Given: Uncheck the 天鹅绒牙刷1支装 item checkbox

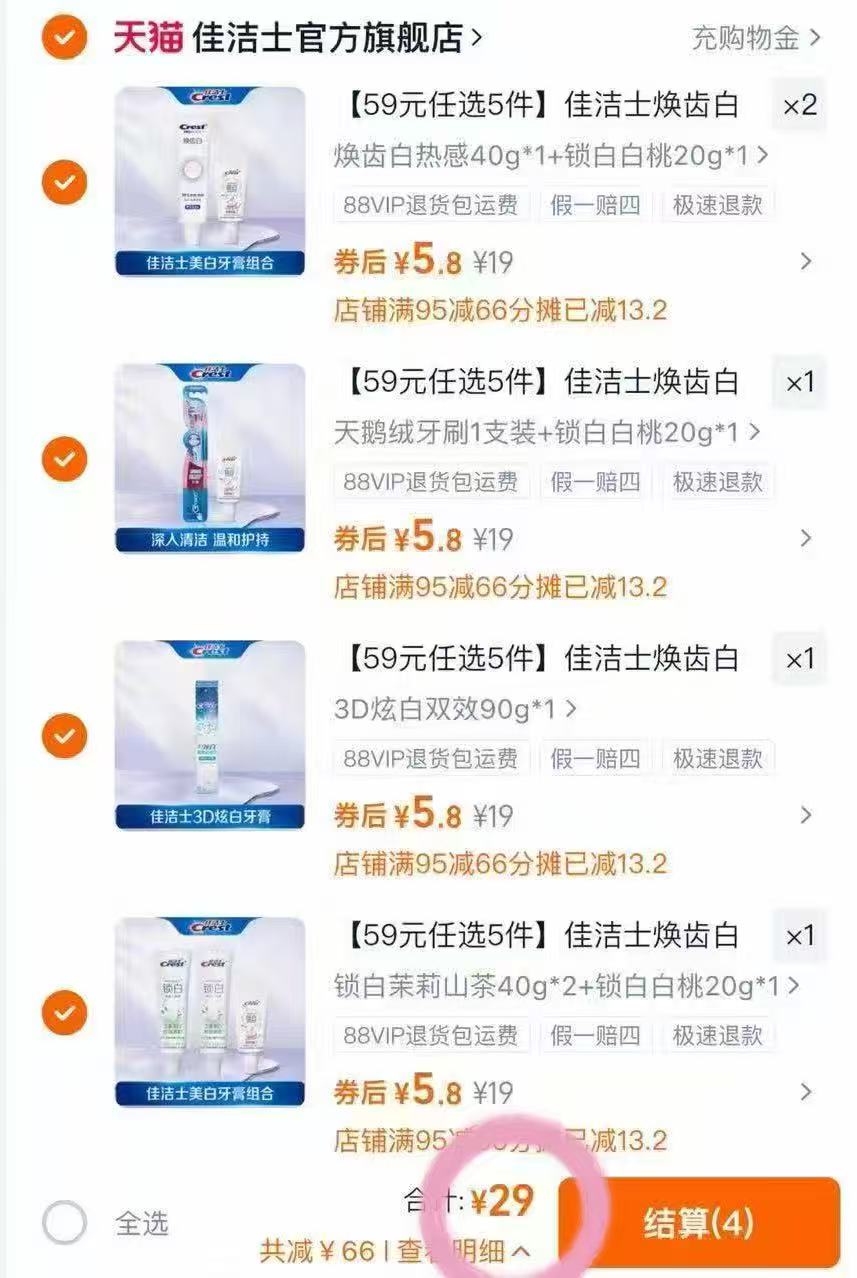Looking at the screenshot, I should click(64, 459).
